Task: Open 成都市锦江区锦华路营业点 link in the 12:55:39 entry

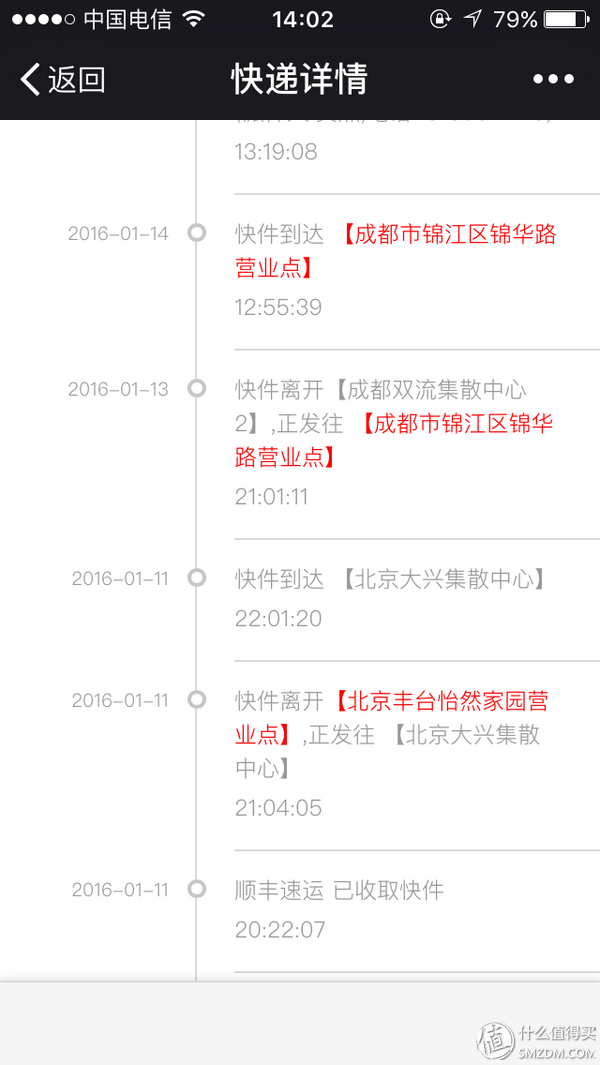Action: click(x=448, y=235)
